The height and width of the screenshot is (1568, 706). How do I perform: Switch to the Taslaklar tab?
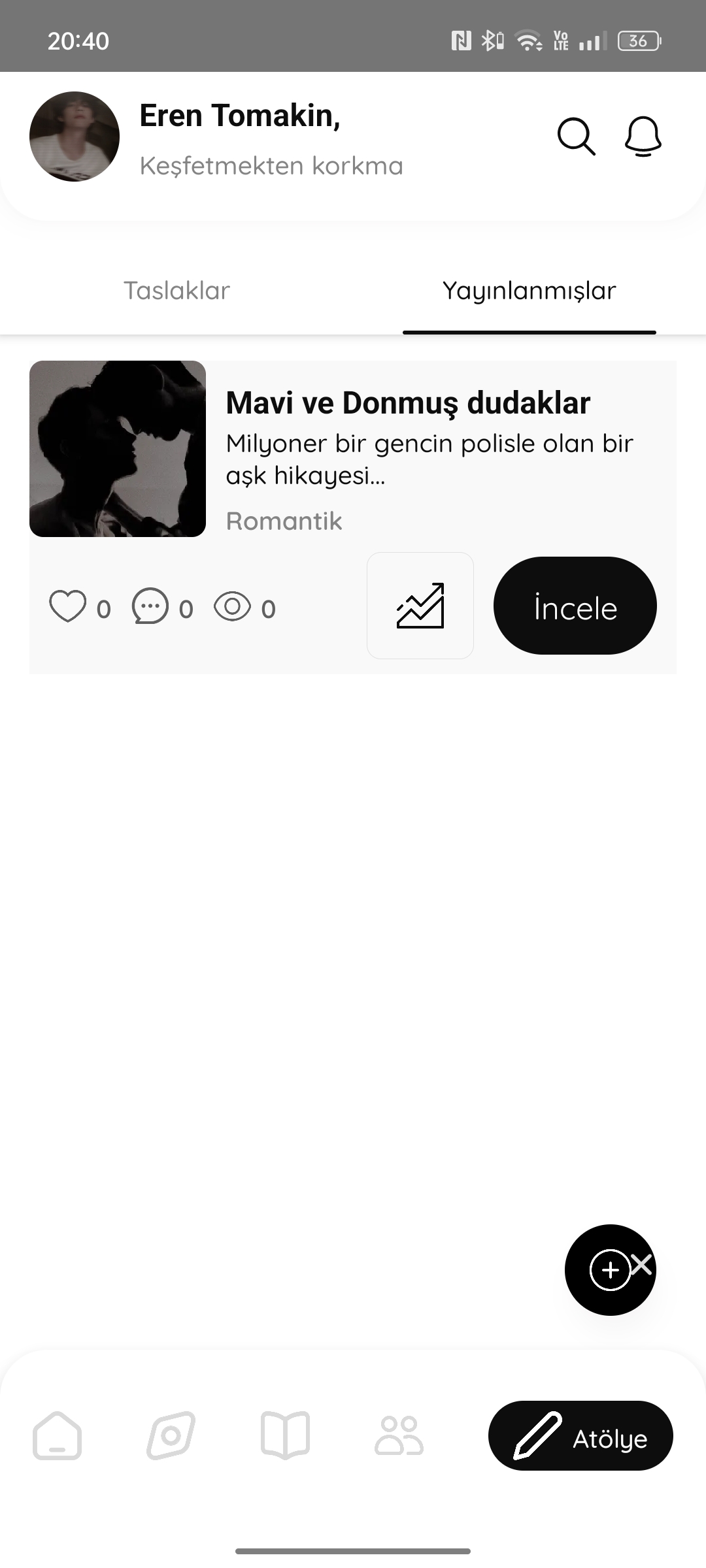(176, 291)
